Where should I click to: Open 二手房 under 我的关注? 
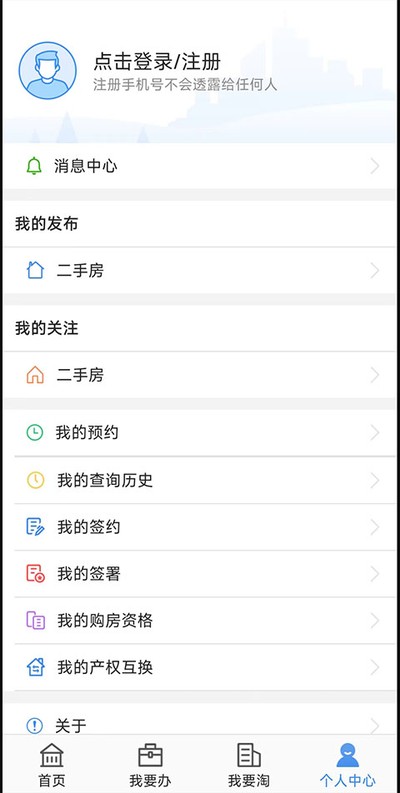200,375
